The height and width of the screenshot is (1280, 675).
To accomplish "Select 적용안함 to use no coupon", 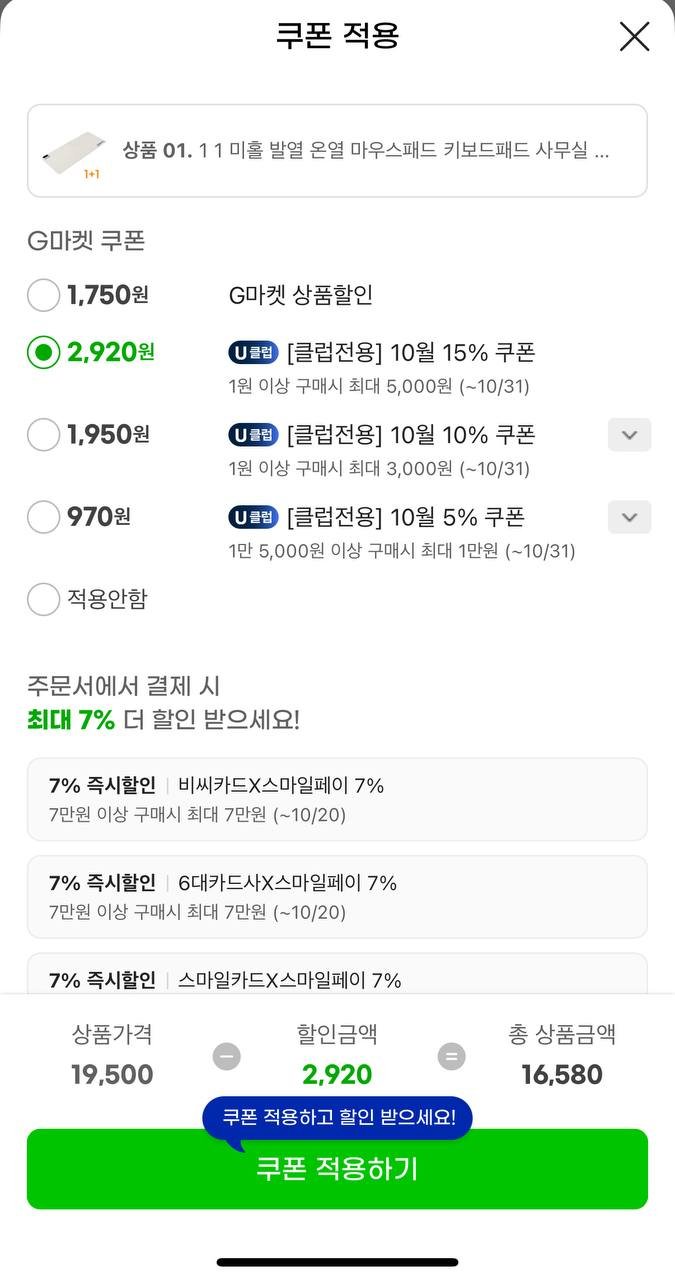I will point(44,599).
